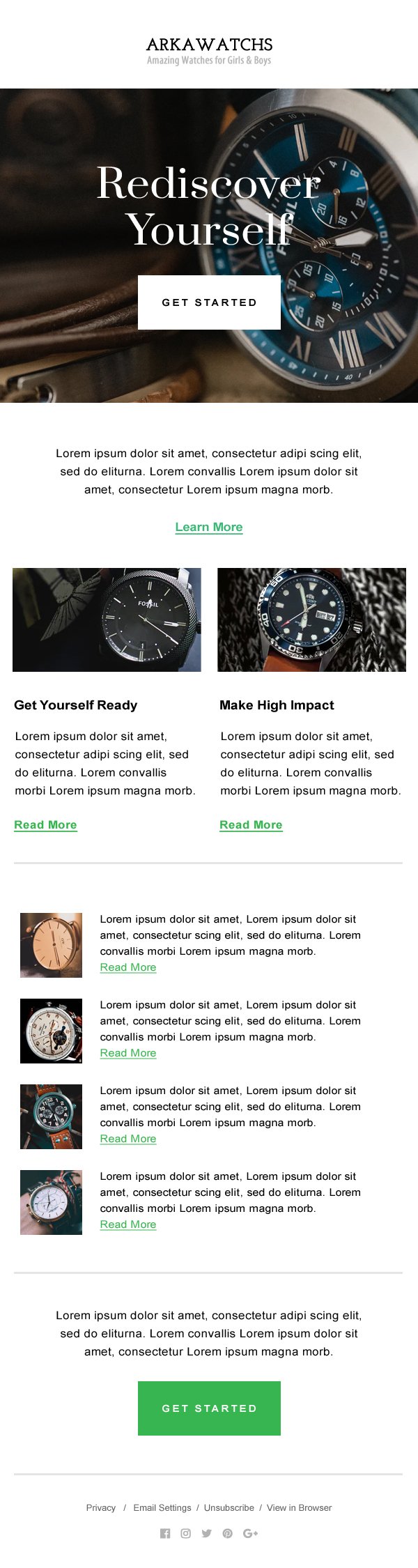Tap the white Get Started hero button
This screenshot has height=1568, width=418.
click(x=209, y=302)
